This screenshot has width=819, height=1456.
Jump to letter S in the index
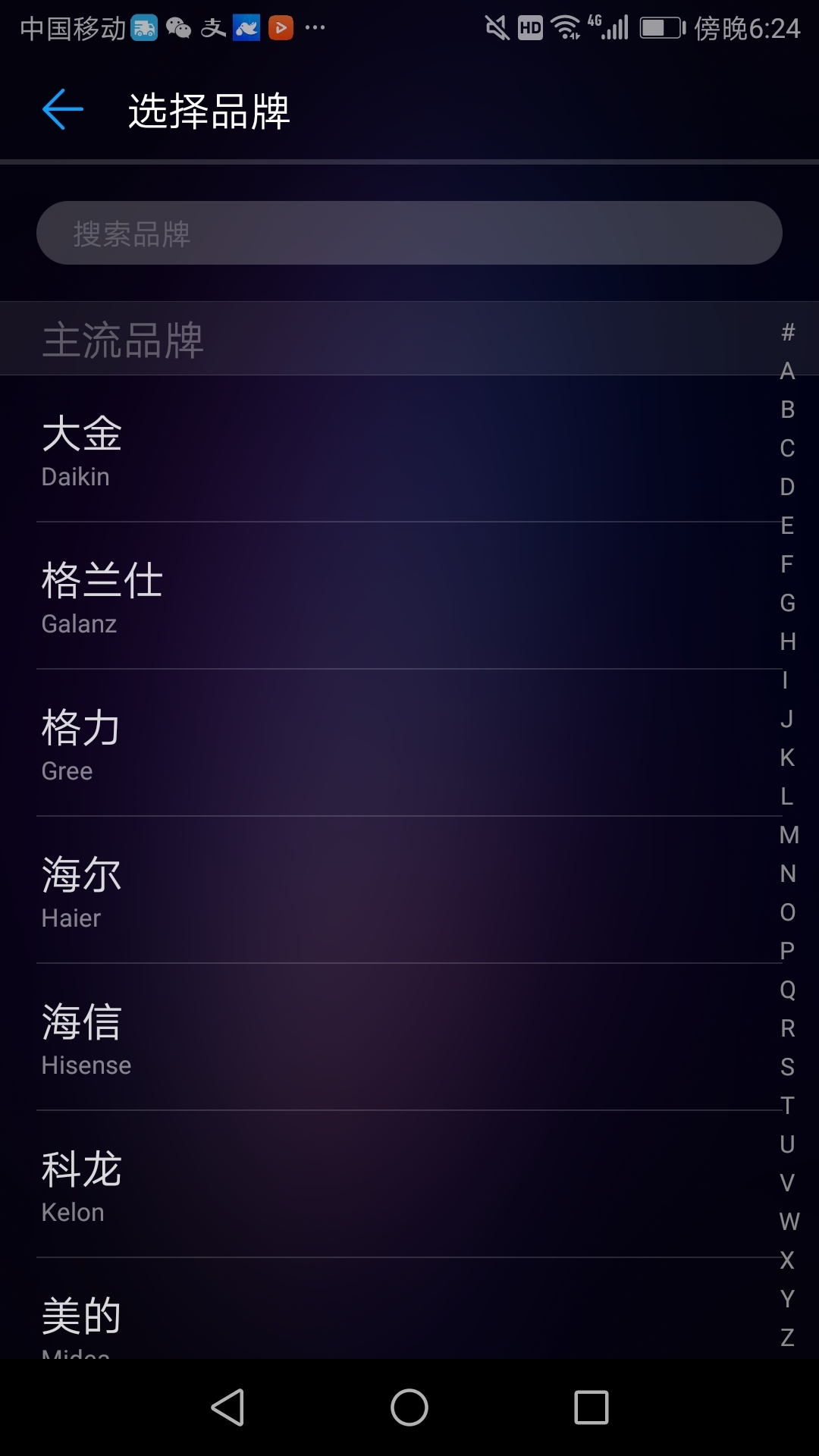coord(788,1067)
